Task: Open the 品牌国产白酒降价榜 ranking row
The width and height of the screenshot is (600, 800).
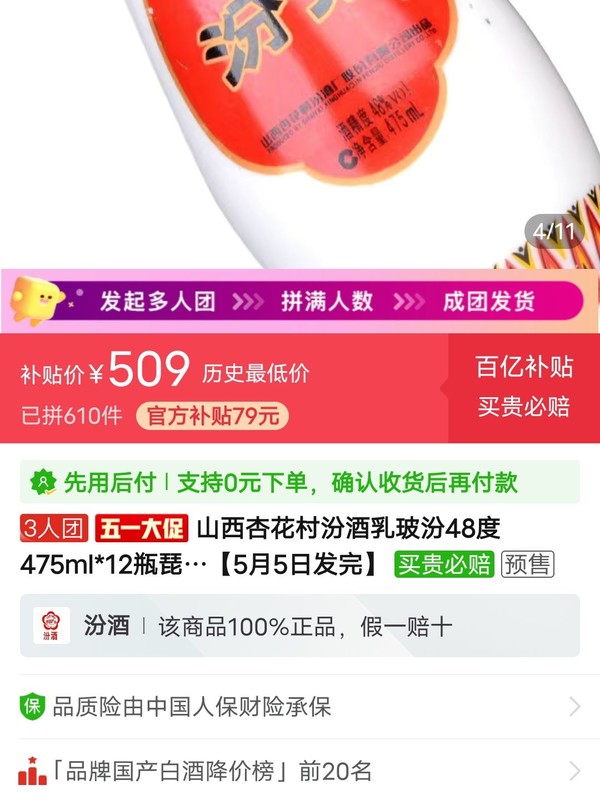Action: (300, 771)
